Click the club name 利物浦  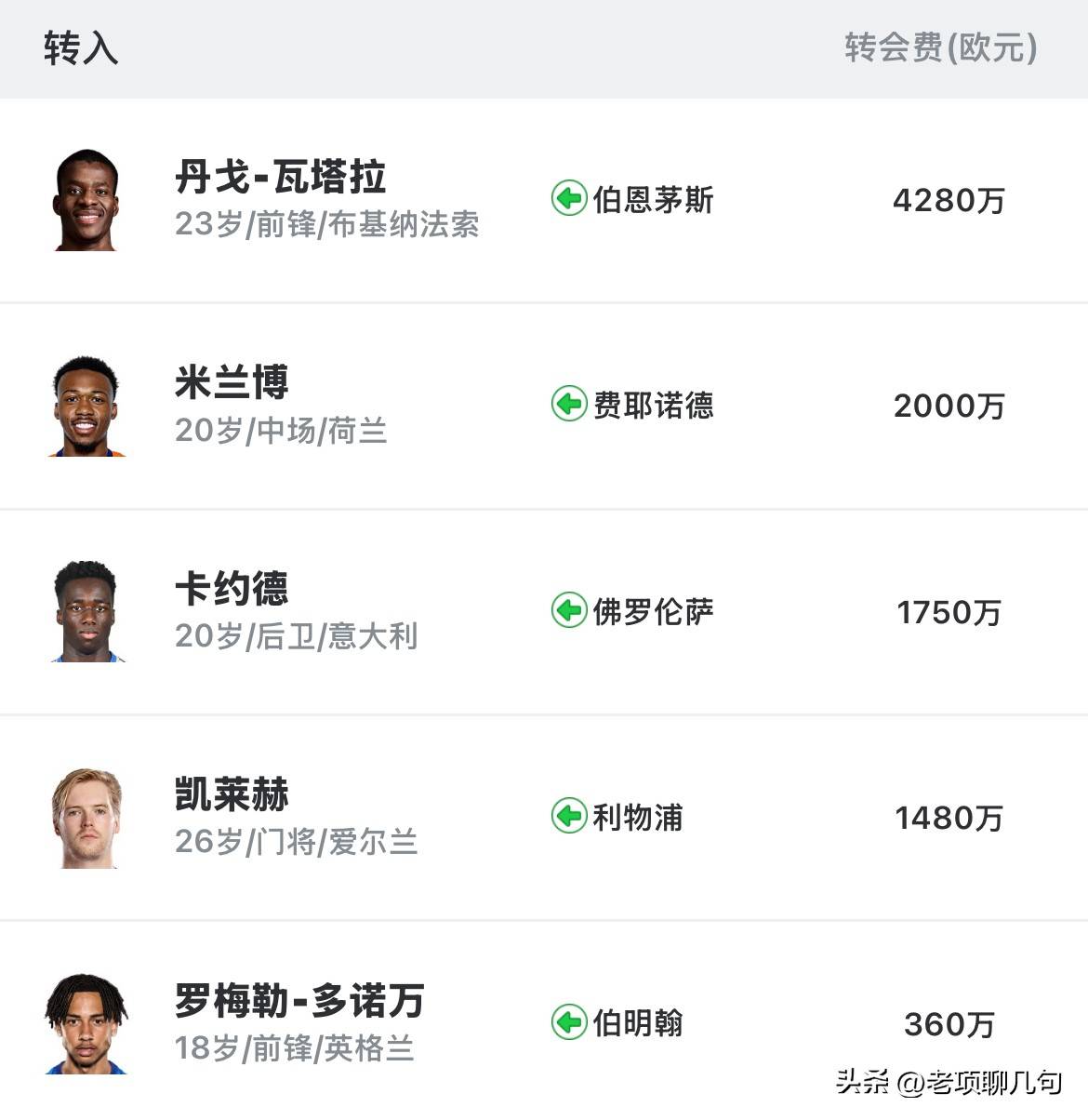638,820
